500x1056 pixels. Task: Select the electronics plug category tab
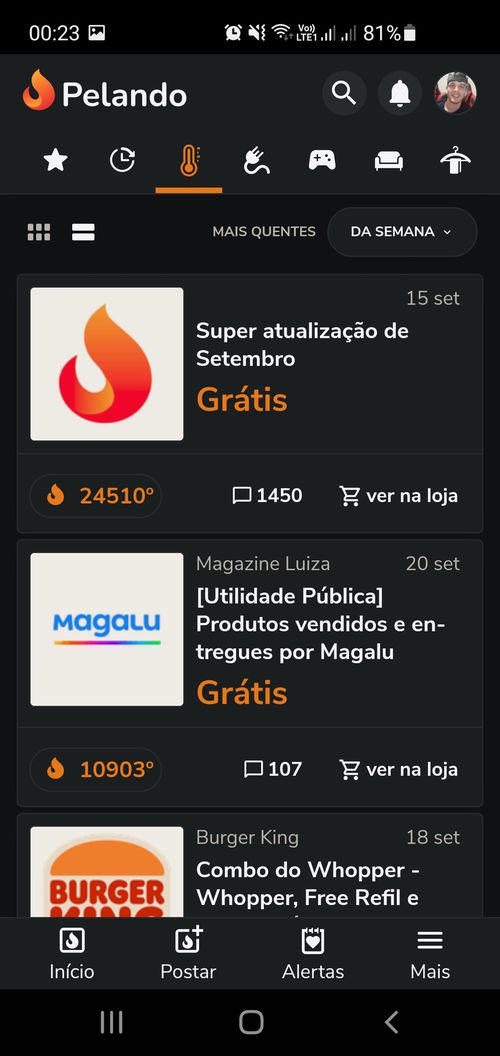[256, 160]
